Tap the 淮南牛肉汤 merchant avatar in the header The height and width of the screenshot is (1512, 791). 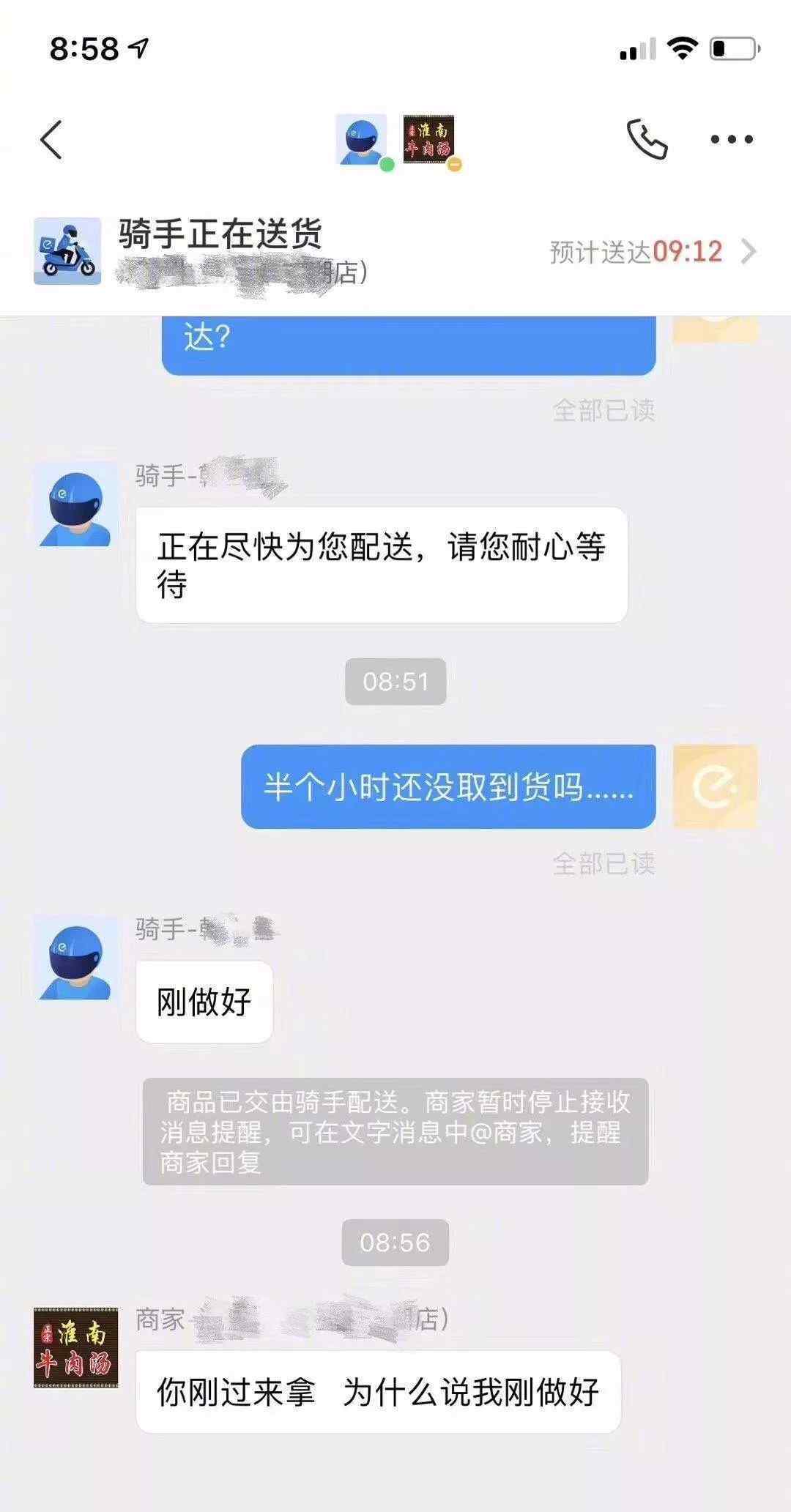tap(428, 139)
